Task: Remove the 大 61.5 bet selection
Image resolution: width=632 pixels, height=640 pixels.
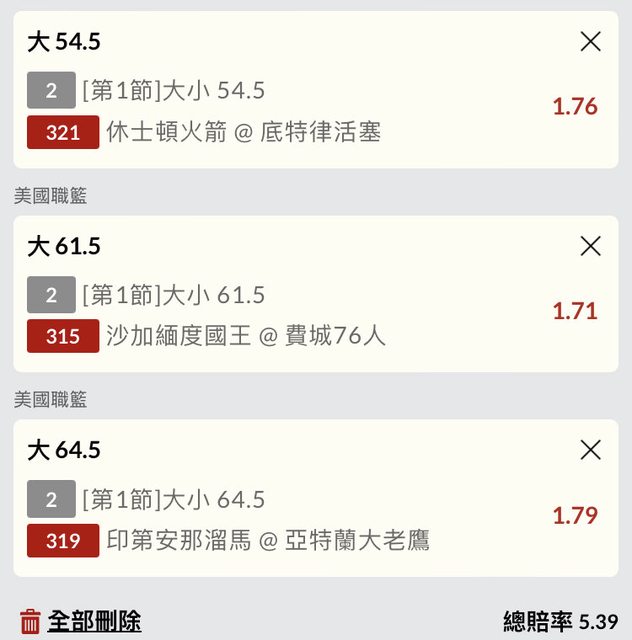Action: [591, 246]
